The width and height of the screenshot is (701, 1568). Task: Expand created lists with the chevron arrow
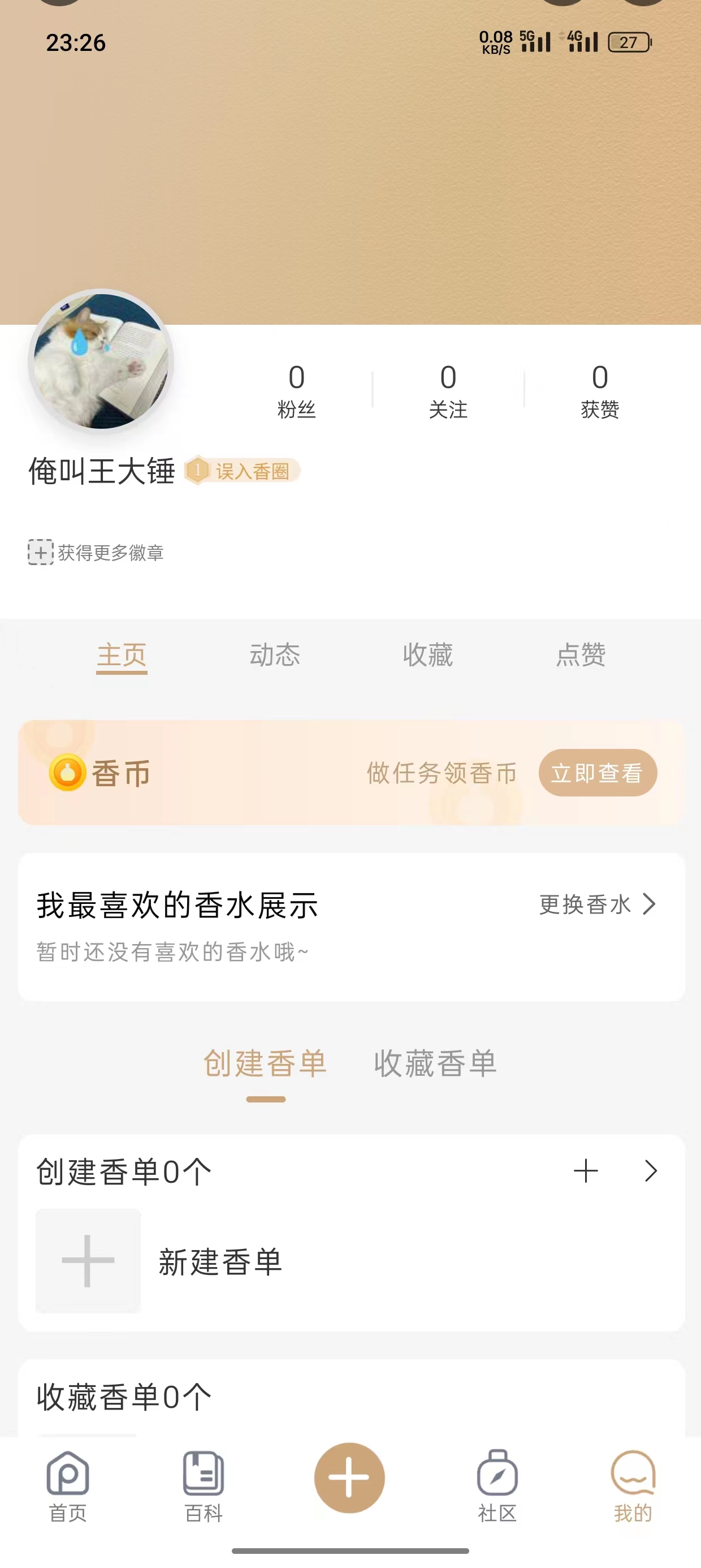coord(651,1171)
